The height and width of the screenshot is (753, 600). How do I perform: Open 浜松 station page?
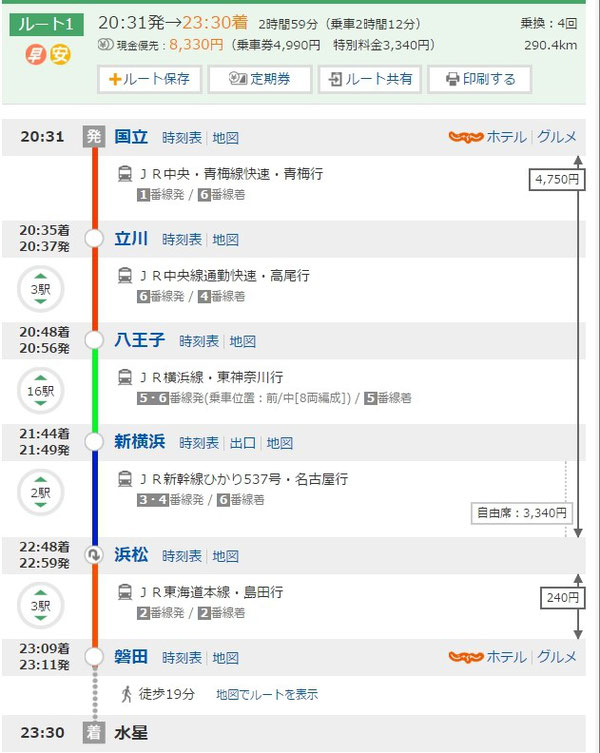tap(131, 554)
